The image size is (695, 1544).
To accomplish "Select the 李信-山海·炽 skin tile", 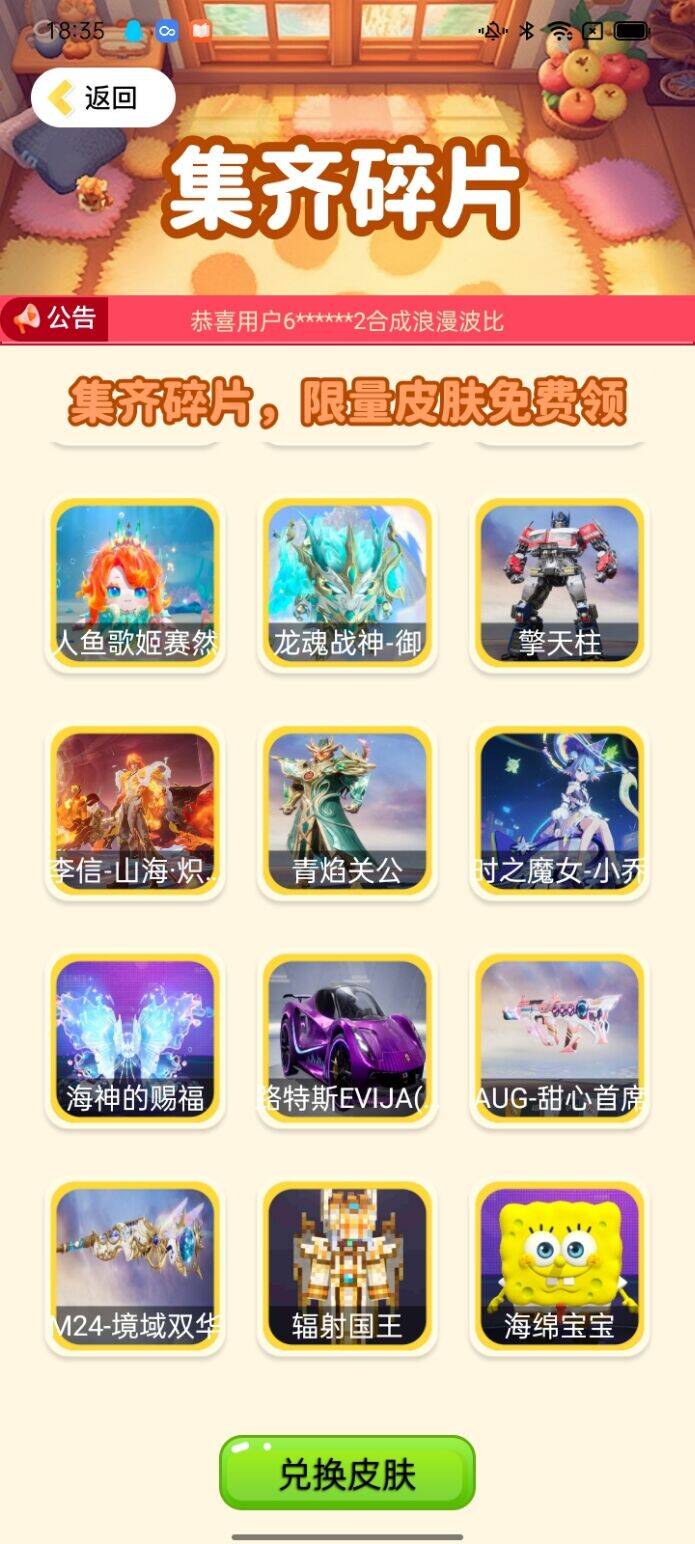I will coord(135,812).
